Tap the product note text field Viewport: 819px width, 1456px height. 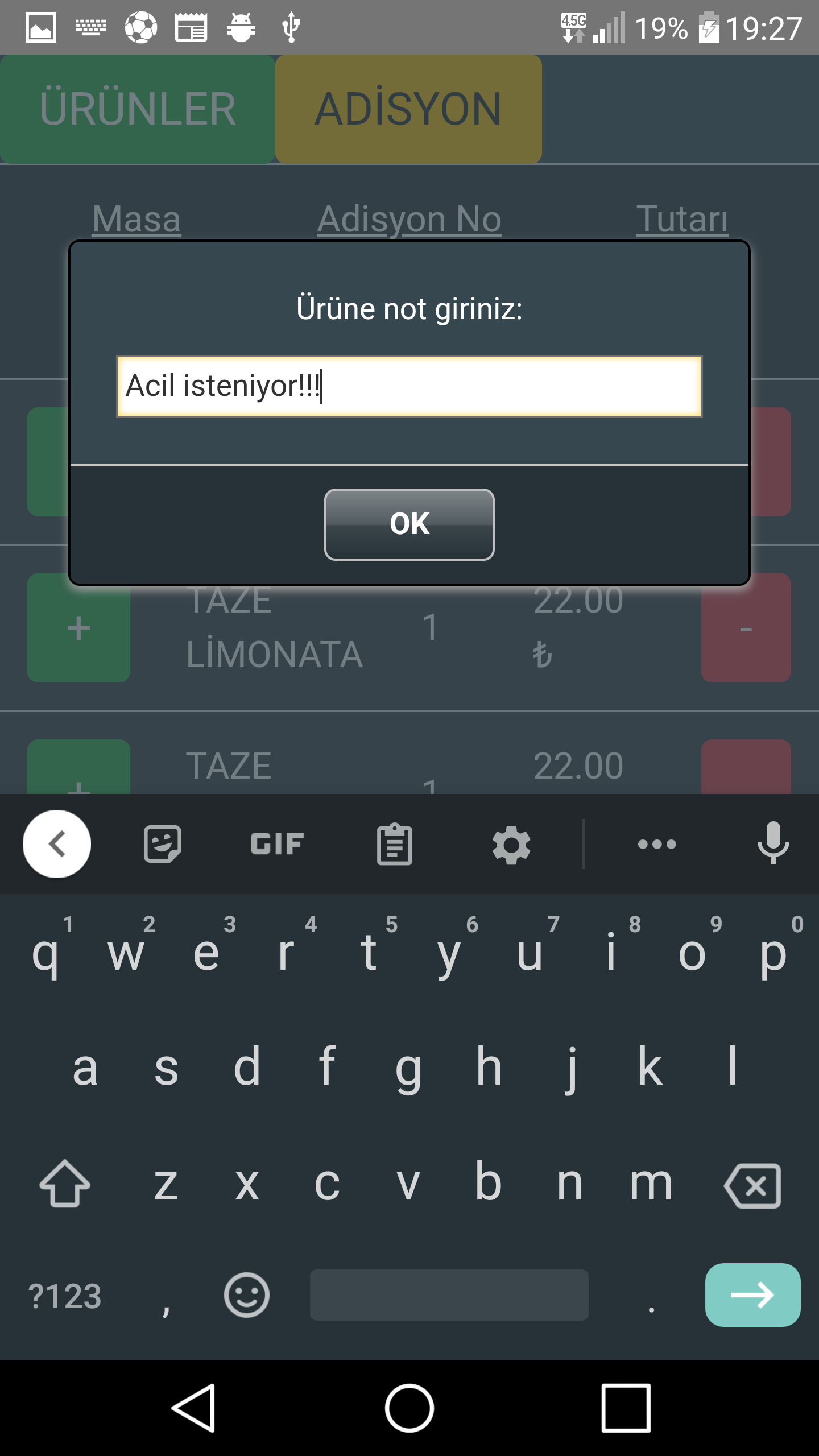click(x=409, y=386)
